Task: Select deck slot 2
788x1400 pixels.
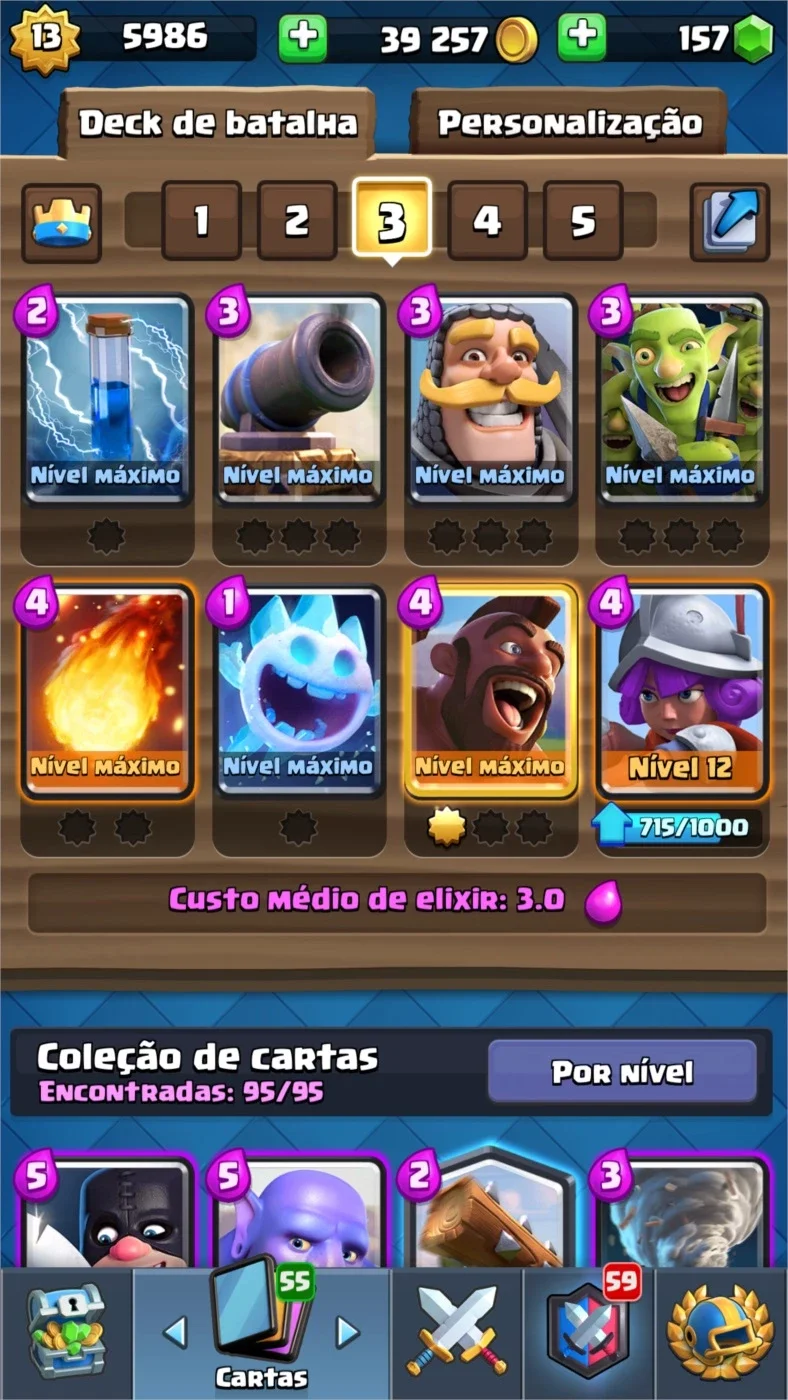Action: pyautogui.click(x=297, y=221)
